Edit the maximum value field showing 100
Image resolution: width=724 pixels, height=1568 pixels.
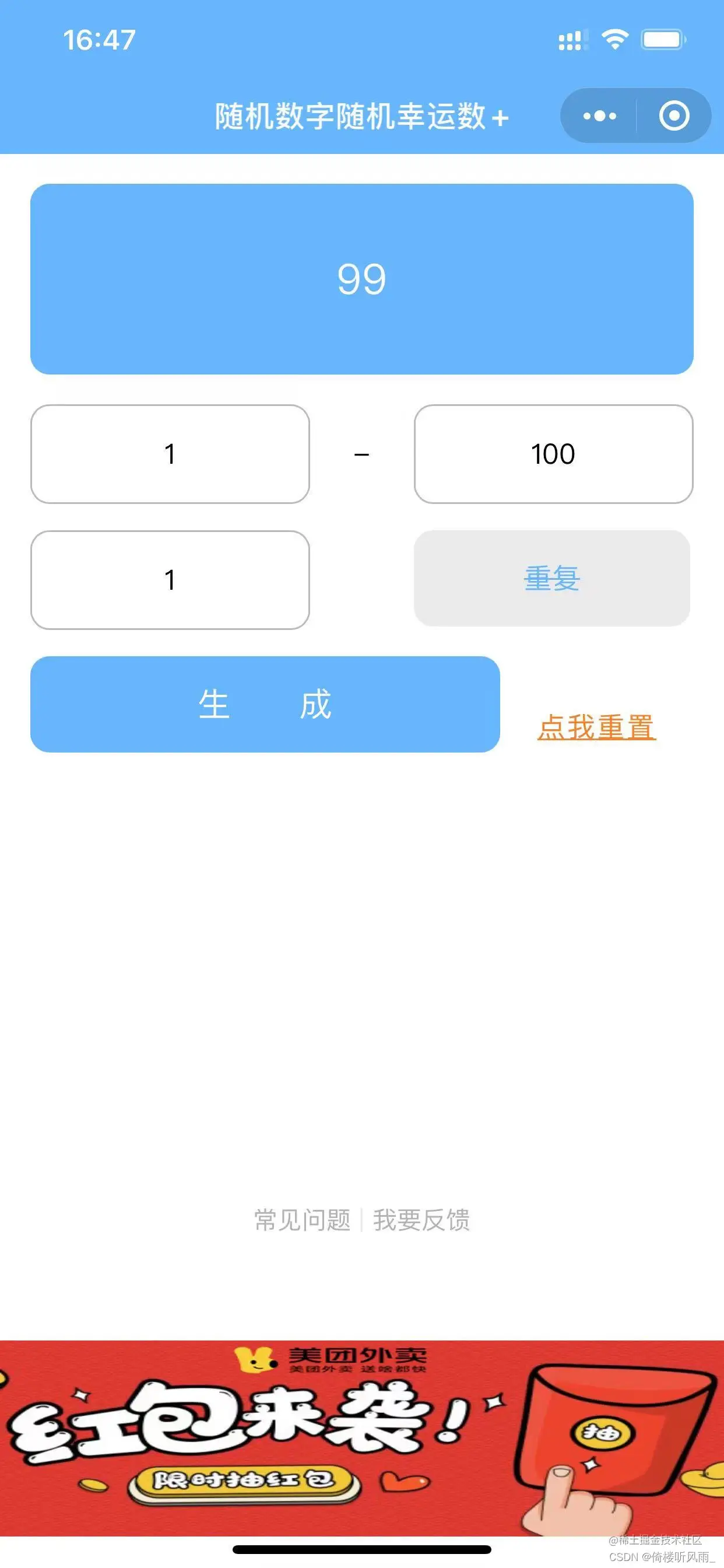(553, 454)
